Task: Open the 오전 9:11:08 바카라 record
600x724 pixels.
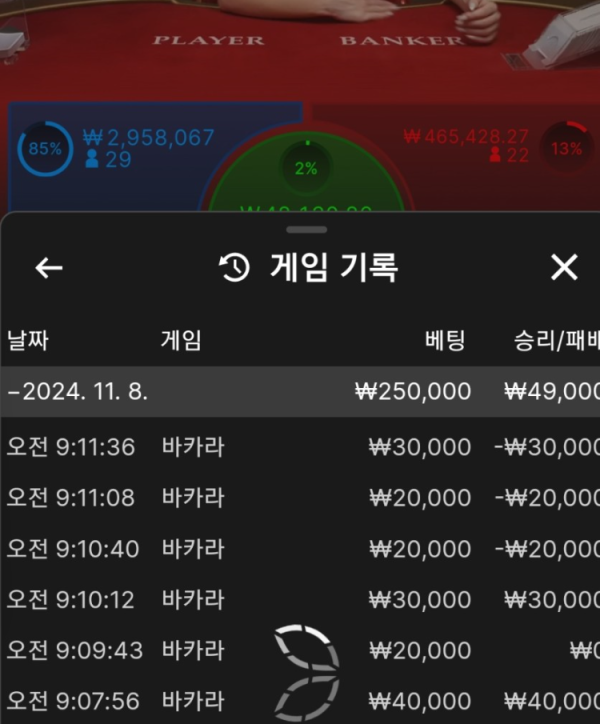Action: tap(300, 497)
